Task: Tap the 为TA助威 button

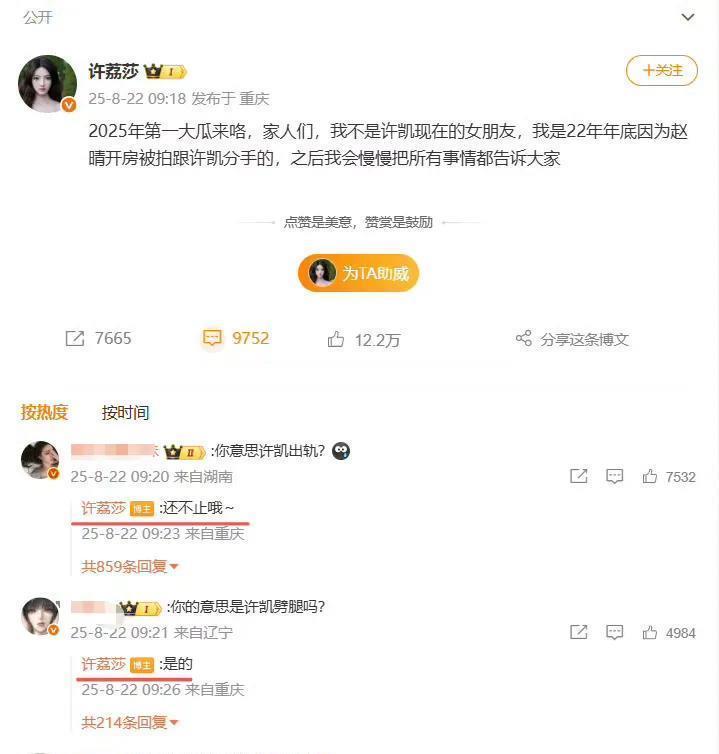Action: click(x=358, y=273)
